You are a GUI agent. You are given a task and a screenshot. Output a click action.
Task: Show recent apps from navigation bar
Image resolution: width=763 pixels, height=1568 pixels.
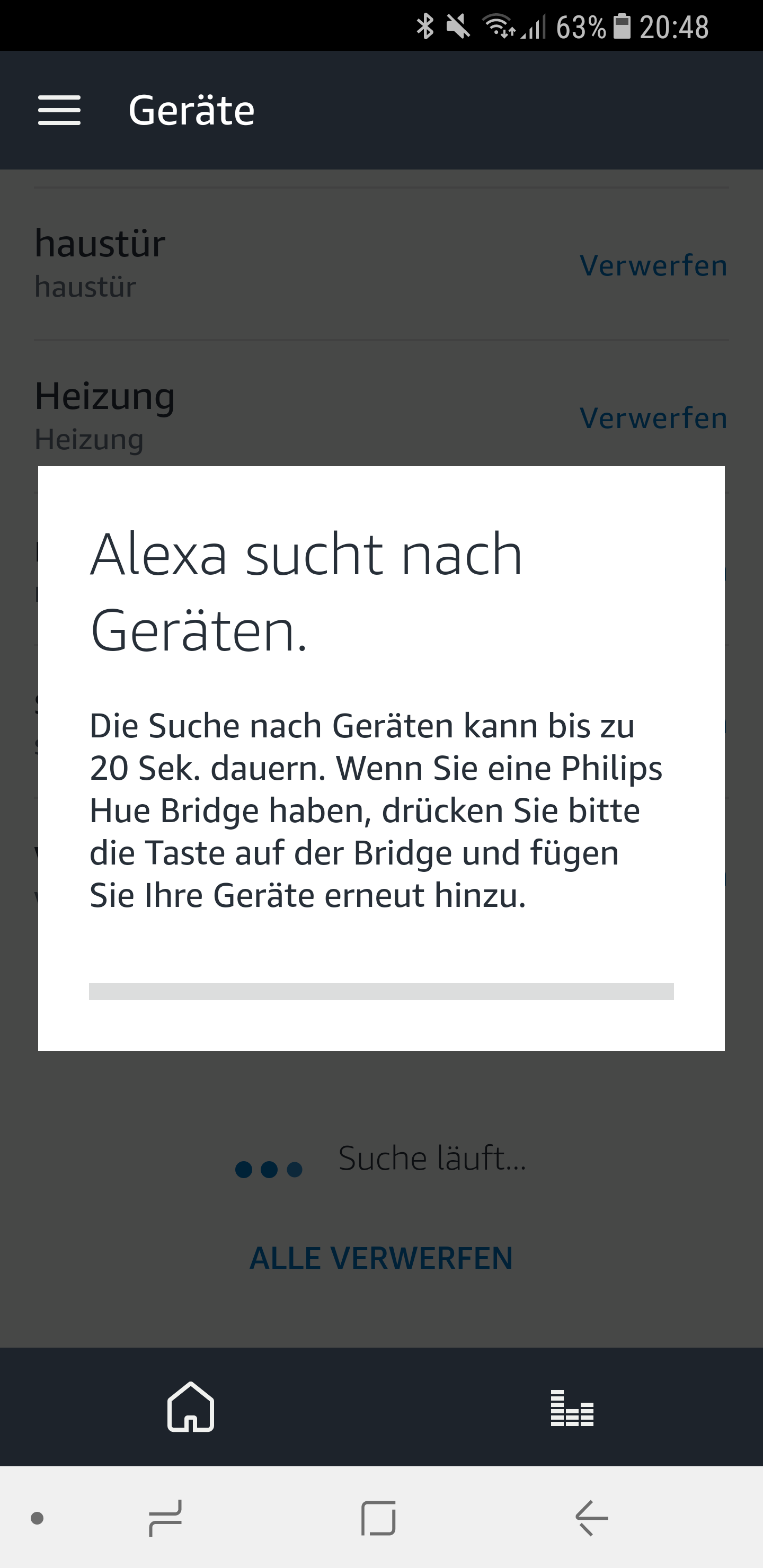pos(166,1518)
